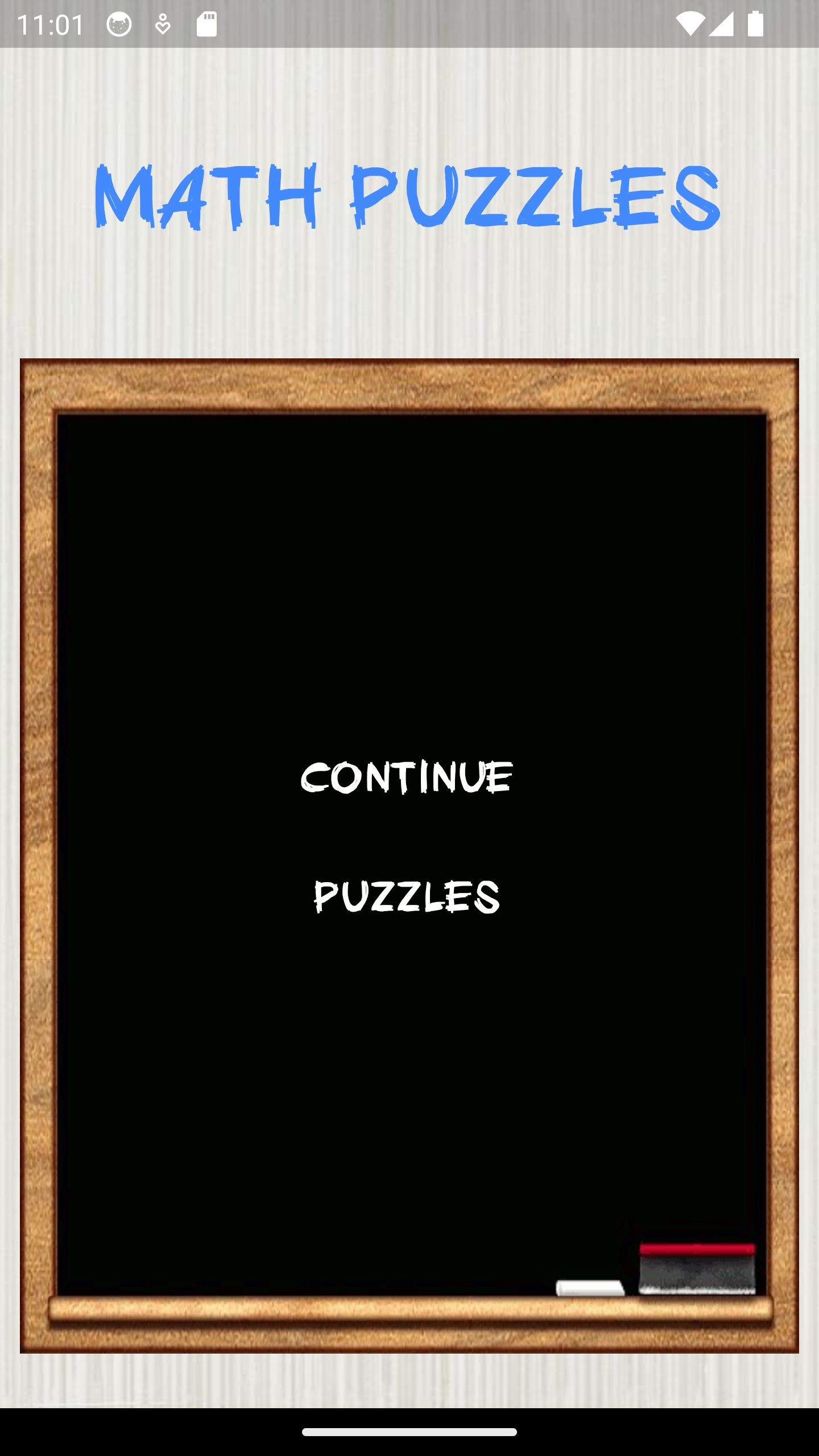Click the black chalkboard surface
This screenshot has height=1456, width=819.
(x=408, y=569)
